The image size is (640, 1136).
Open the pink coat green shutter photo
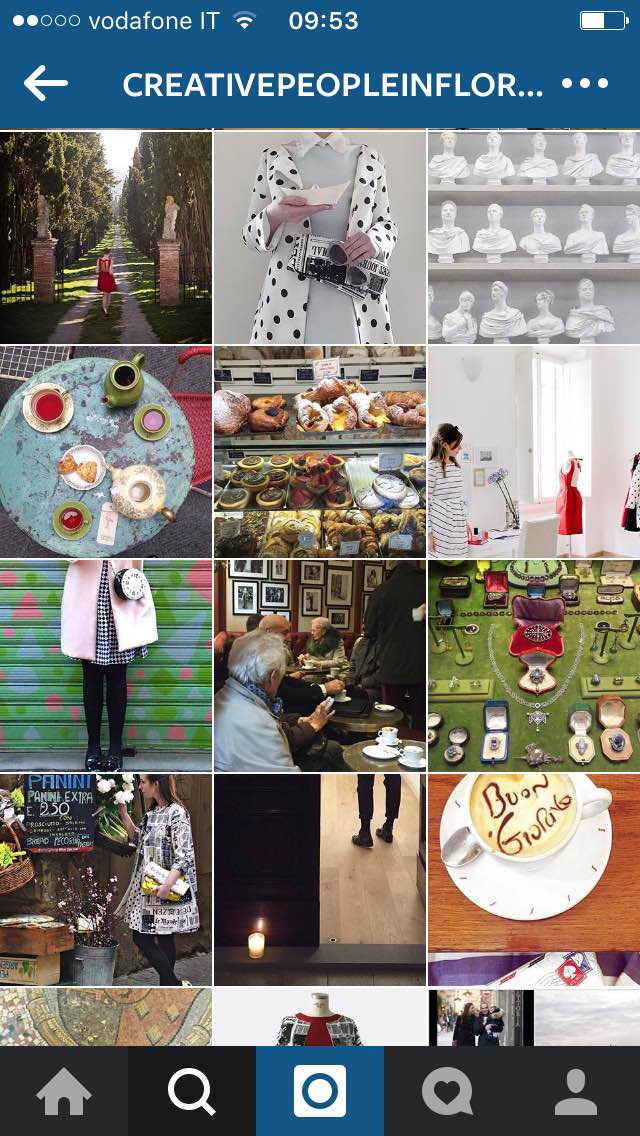(x=106, y=666)
